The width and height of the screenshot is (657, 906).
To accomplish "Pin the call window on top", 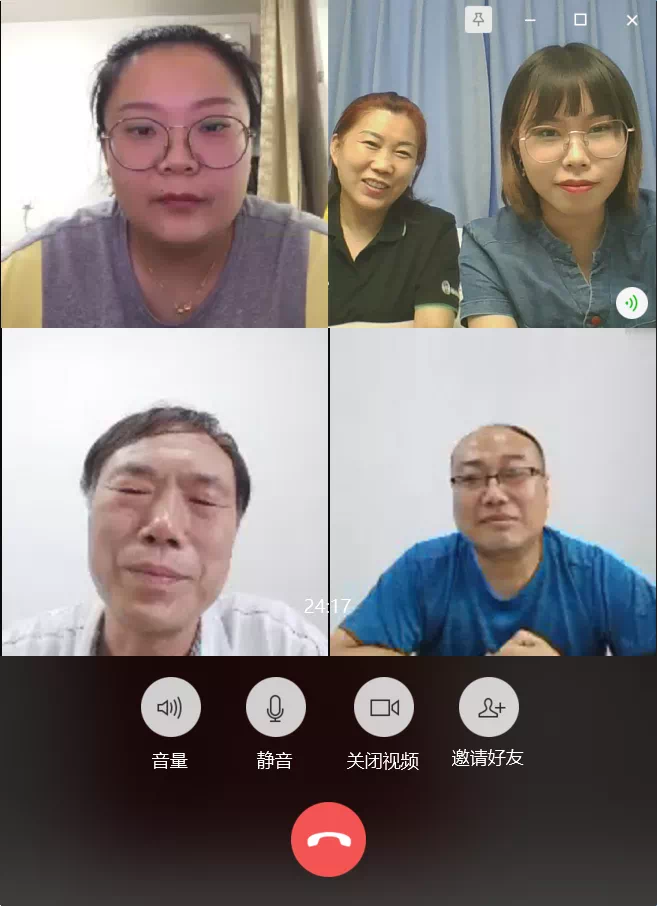I will 478,19.
